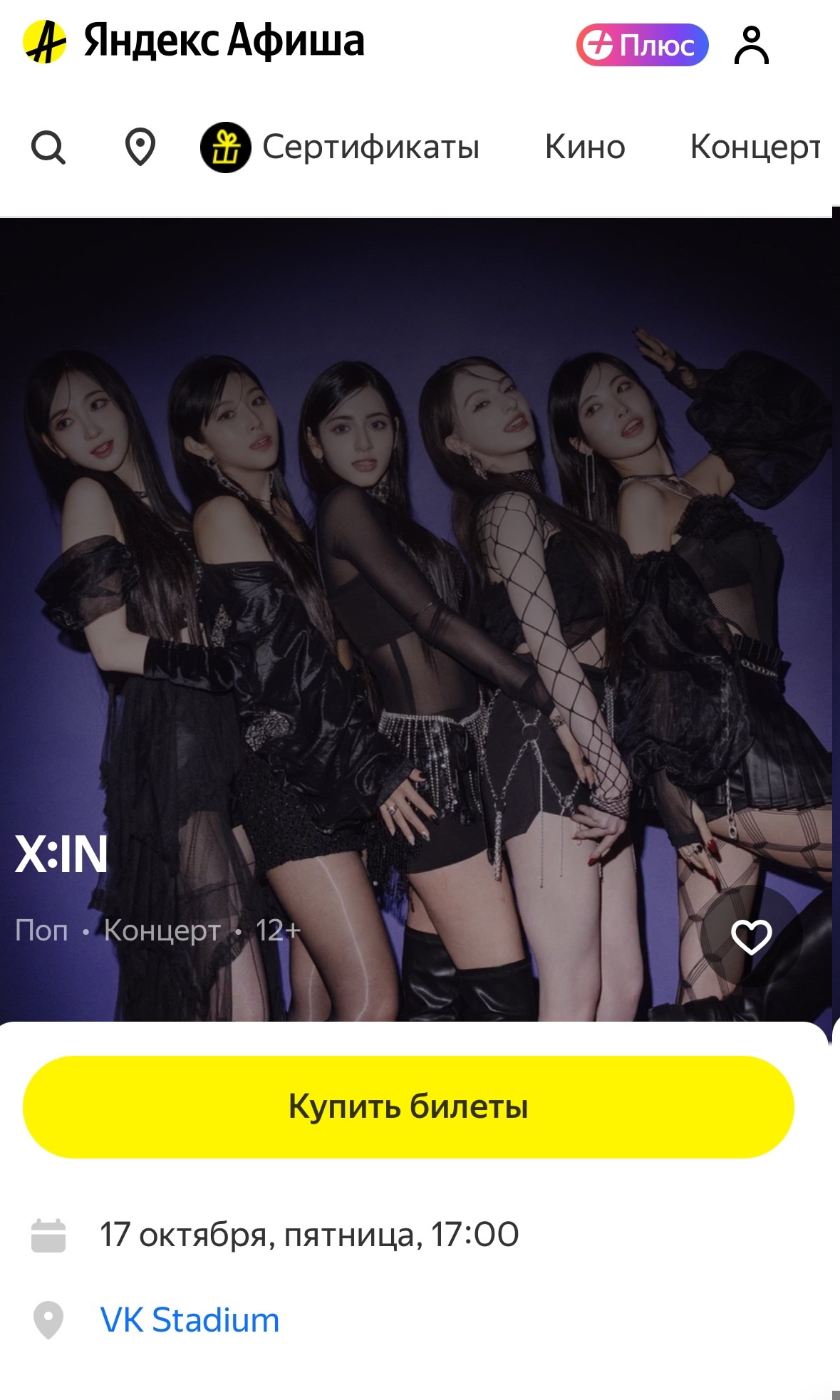
Task: Tap the Купить билеты button
Action: click(408, 1106)
